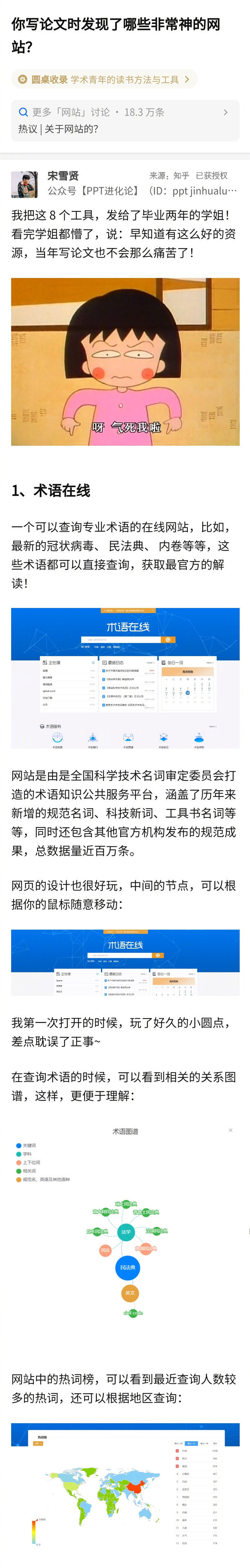The image size is (250, 1568).
Task: Open more 「网站」 discussions search row
Action: [x=125, y=112]
